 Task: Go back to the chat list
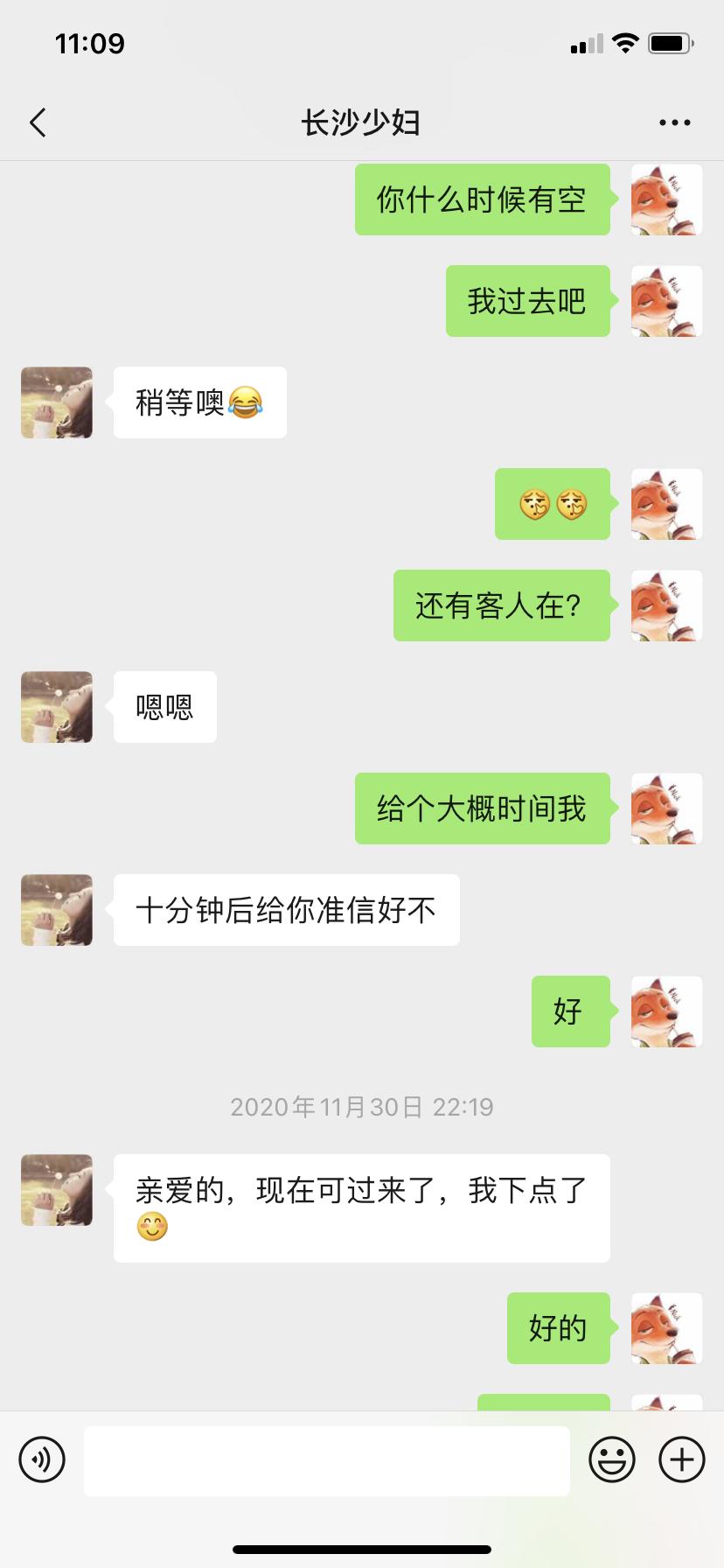pos(38,122)
